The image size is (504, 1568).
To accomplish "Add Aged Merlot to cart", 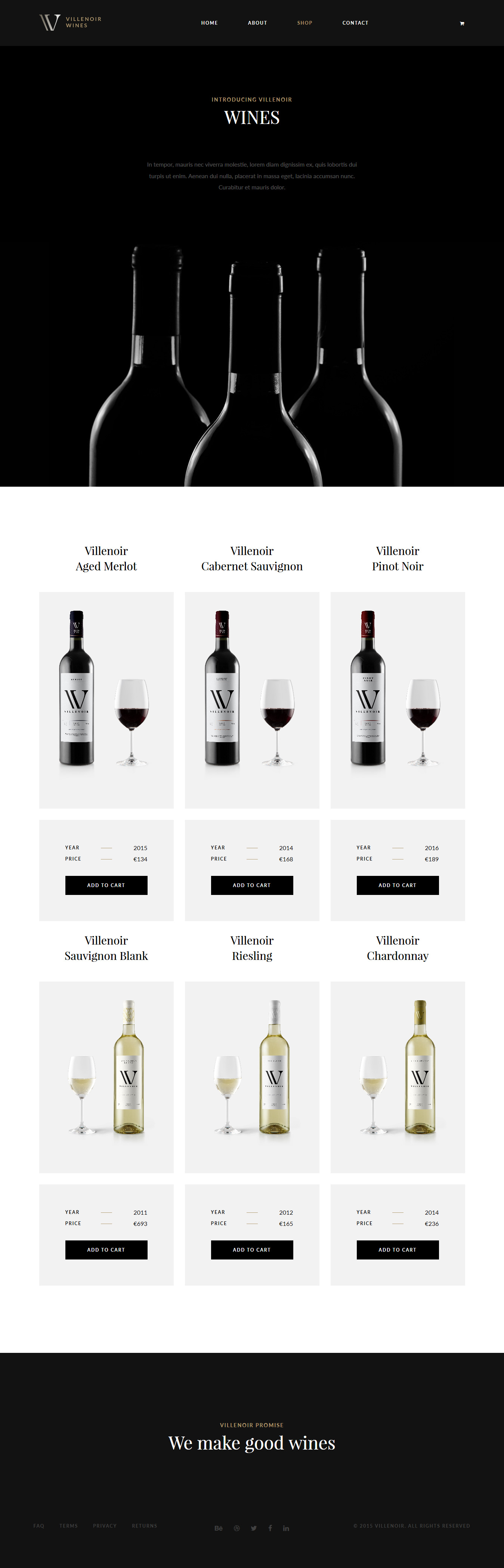I will tap(106, 885).
